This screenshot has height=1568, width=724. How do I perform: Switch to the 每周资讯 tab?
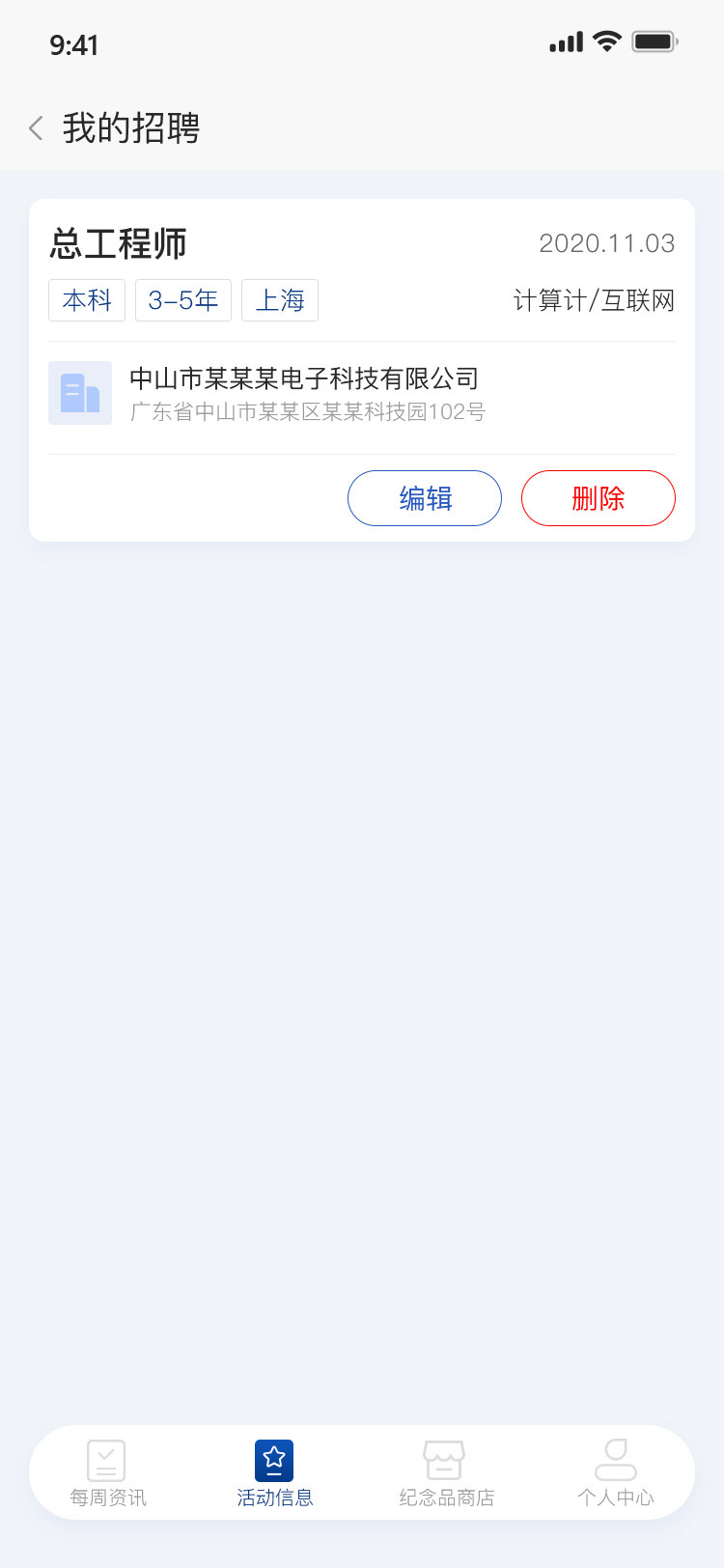coord(107,1473)
